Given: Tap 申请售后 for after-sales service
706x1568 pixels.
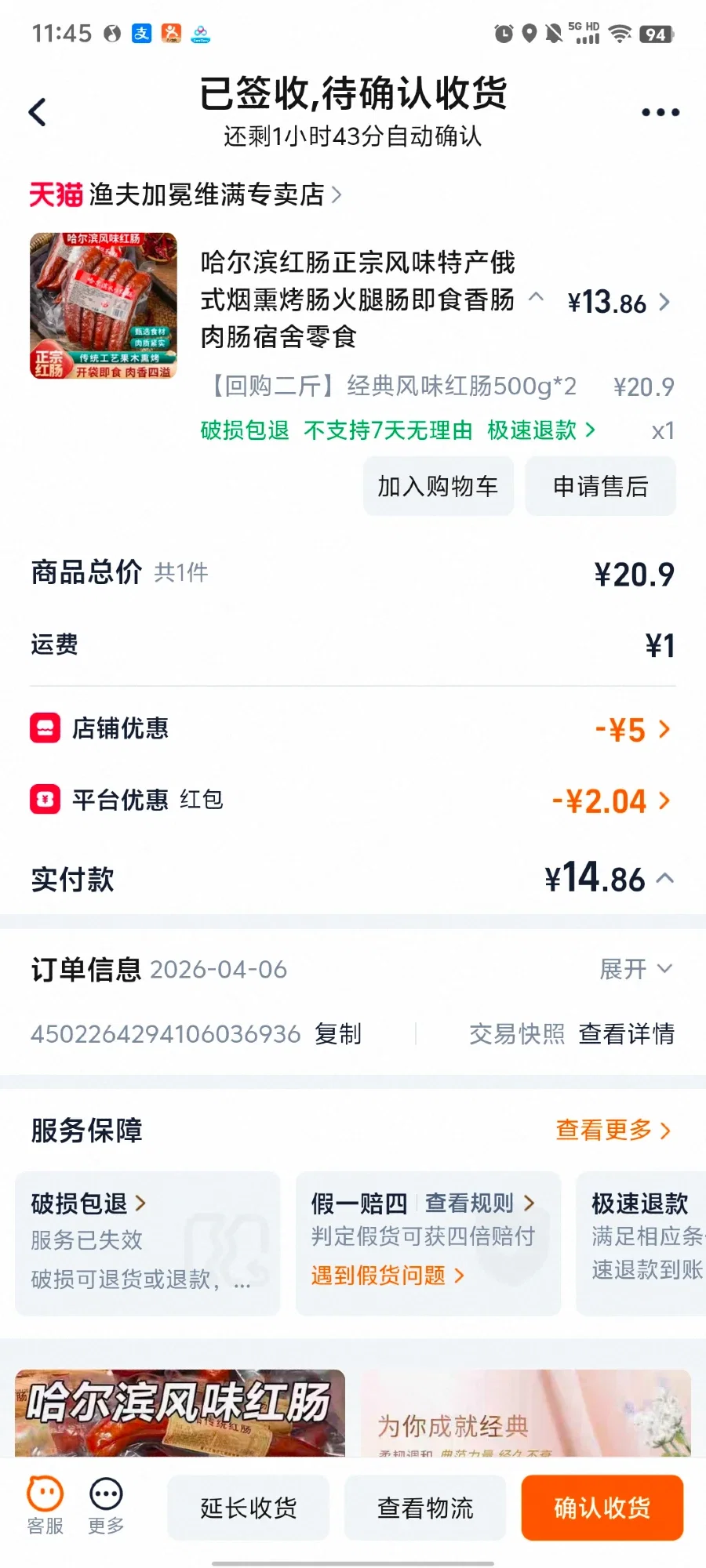Looking at the screenshot, I should point(601,486).
